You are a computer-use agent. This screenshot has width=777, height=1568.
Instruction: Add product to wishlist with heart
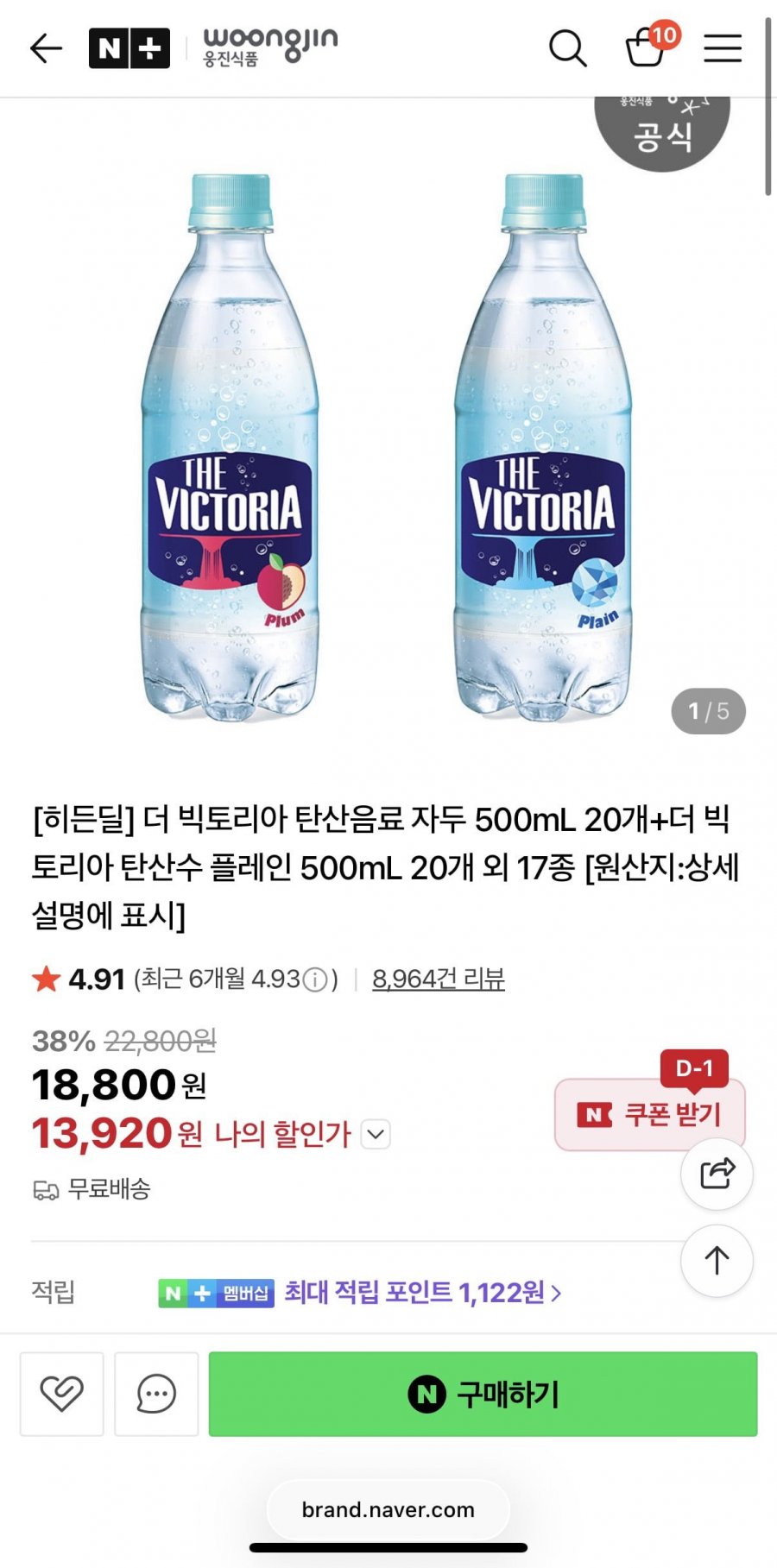pyautogui.click(x=62, y=1394)
